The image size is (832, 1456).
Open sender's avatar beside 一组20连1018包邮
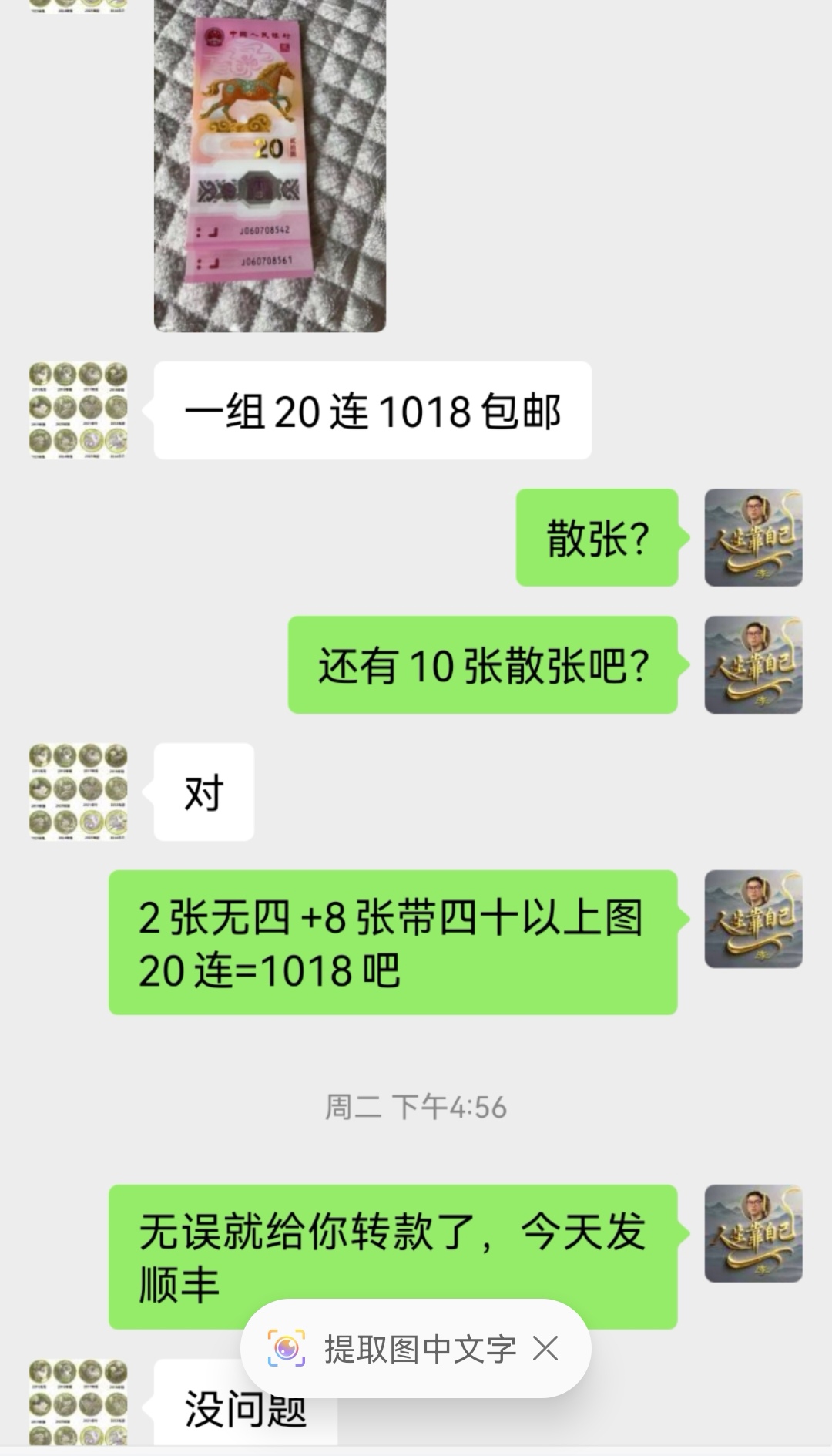tap(79, 410)
